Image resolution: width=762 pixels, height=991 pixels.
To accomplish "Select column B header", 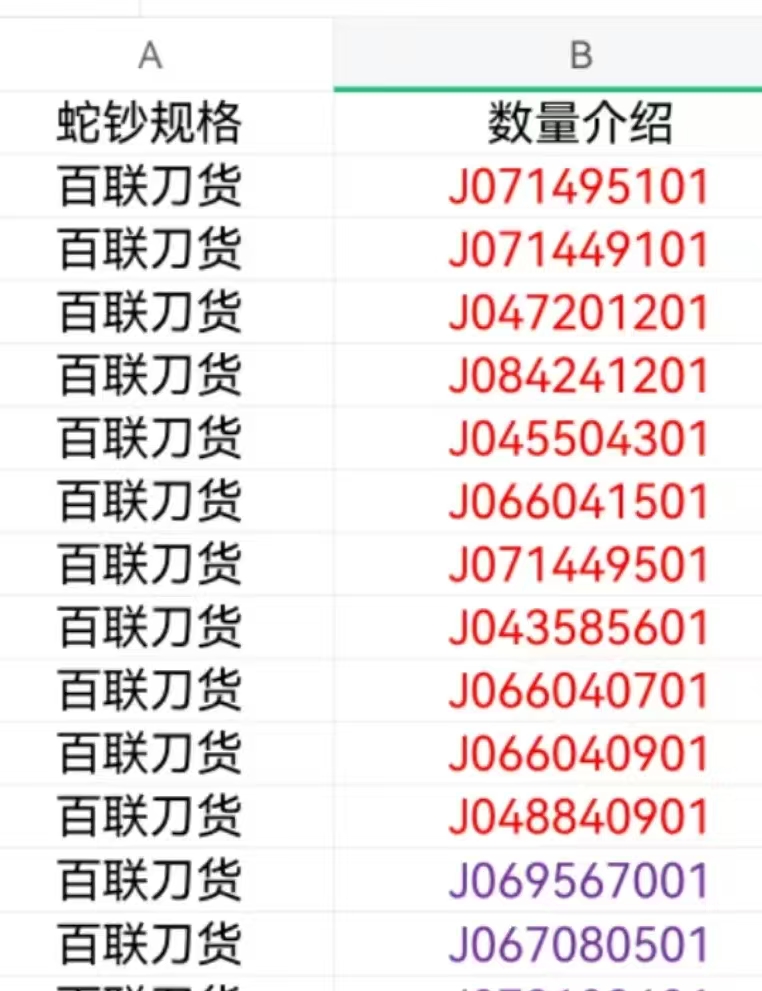I will [580, 55].
